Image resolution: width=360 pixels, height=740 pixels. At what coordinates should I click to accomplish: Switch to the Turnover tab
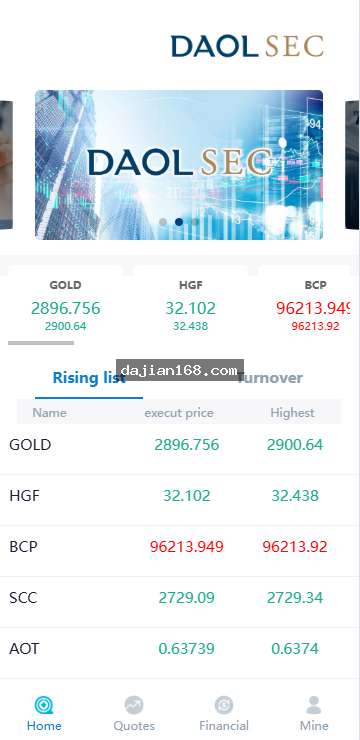point(269,378)
